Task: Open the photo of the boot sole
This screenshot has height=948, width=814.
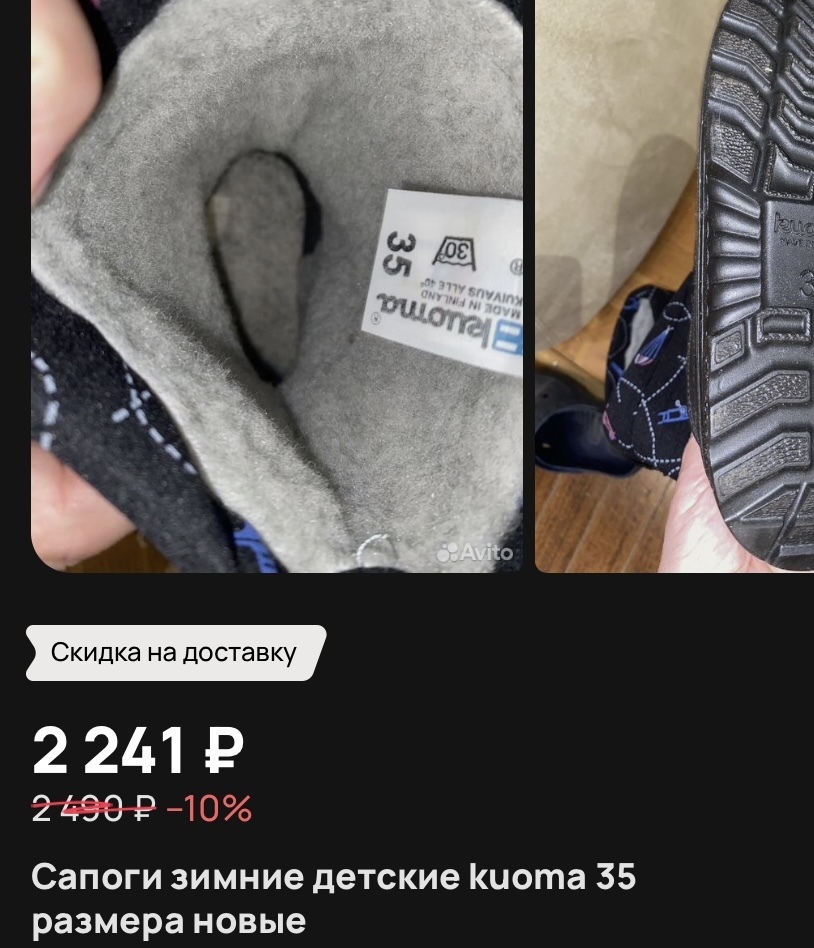Action: (x=675, y=285)
